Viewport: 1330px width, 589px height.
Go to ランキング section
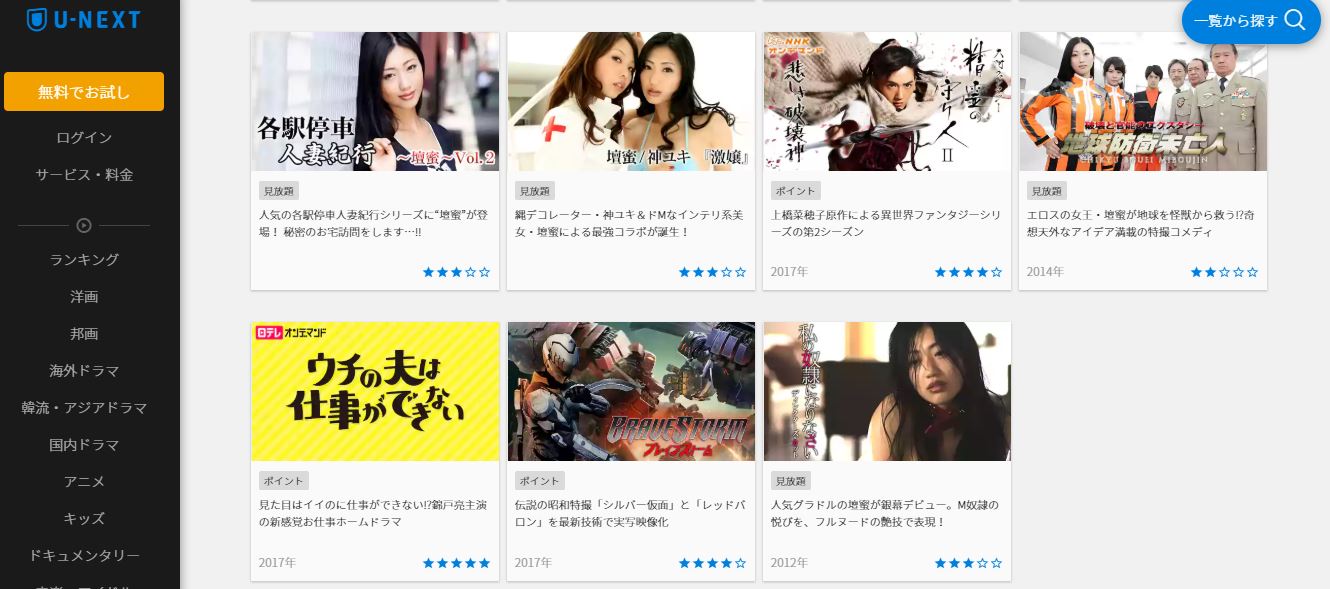point(84,259)
